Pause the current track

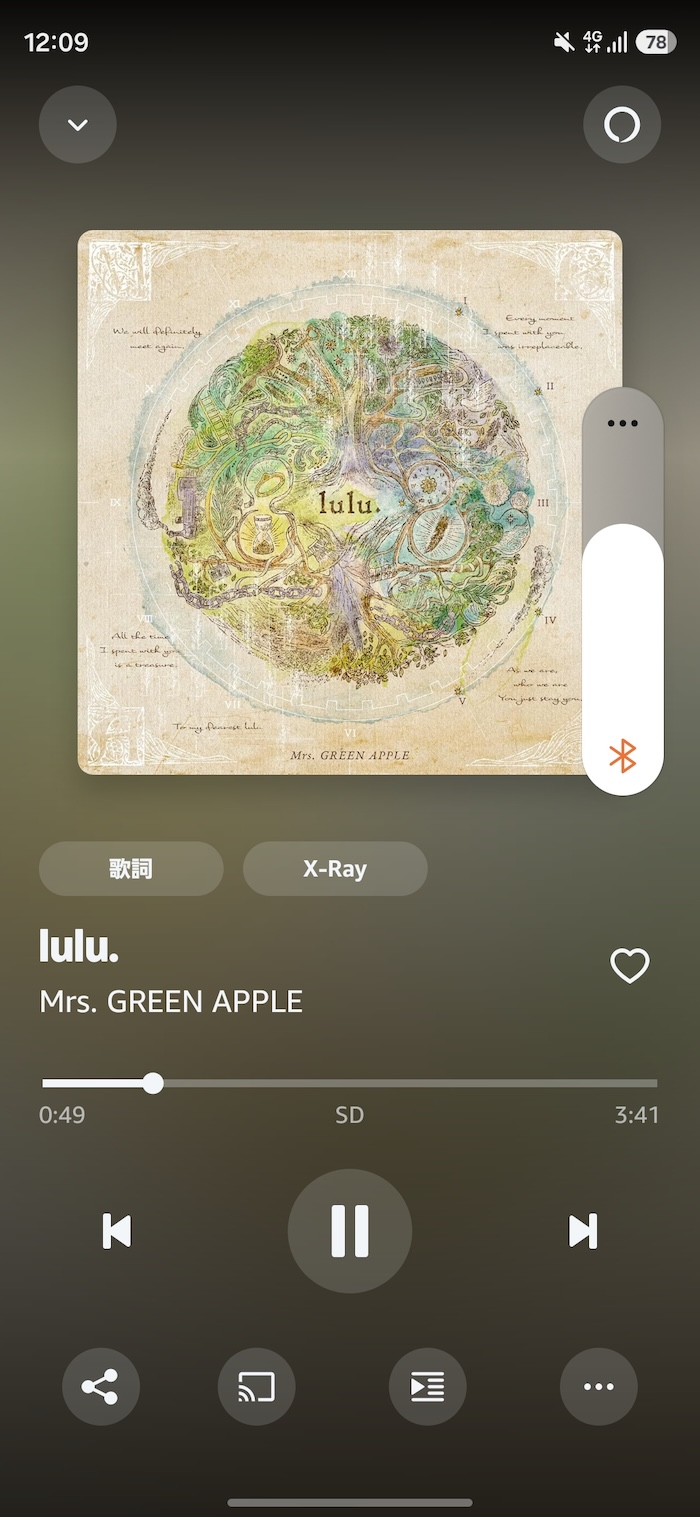click(350, 1230)
